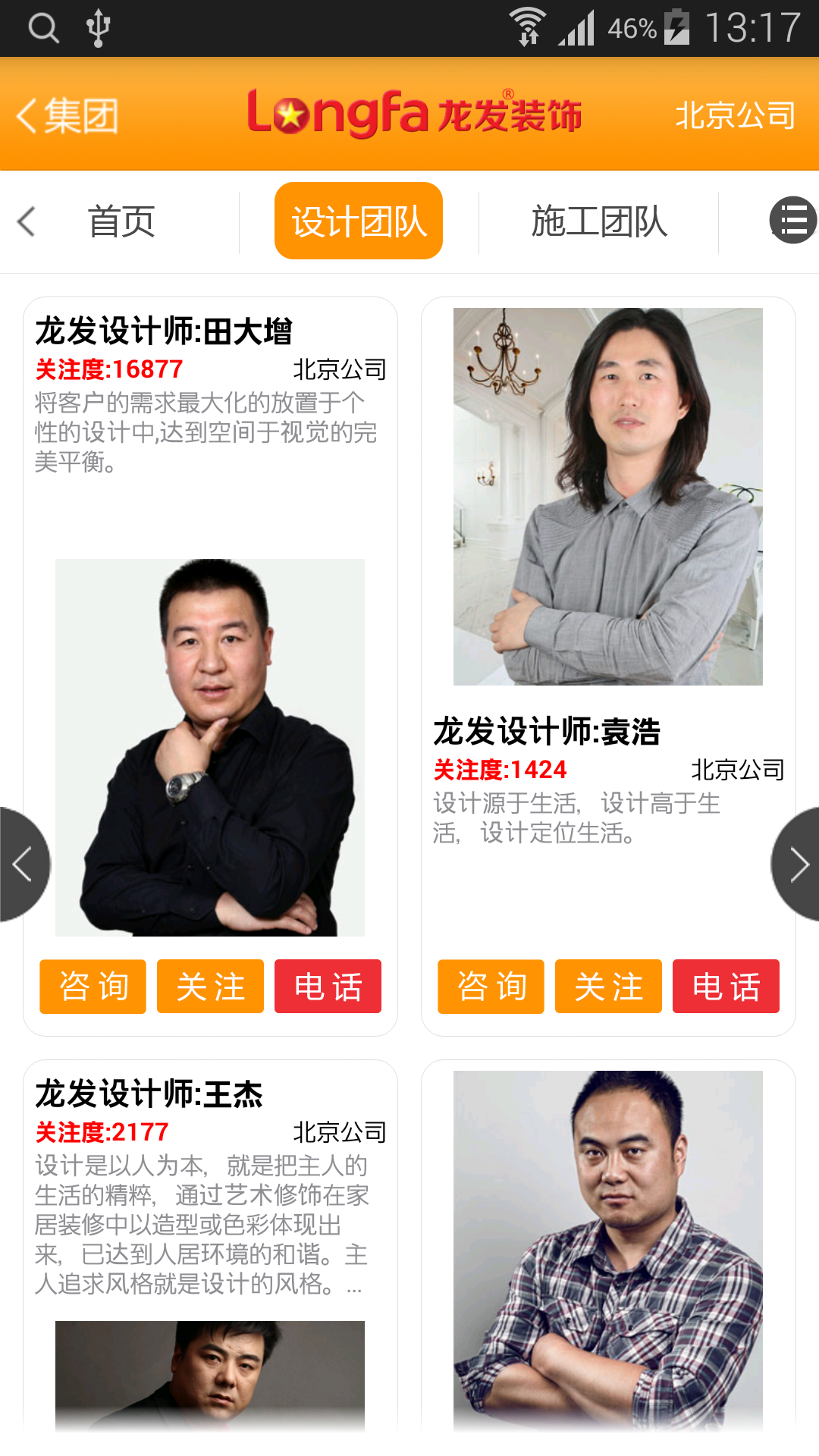Go to previous page with left side arrow
Viewport: 819px width, 1456px height.
[23, 864]
